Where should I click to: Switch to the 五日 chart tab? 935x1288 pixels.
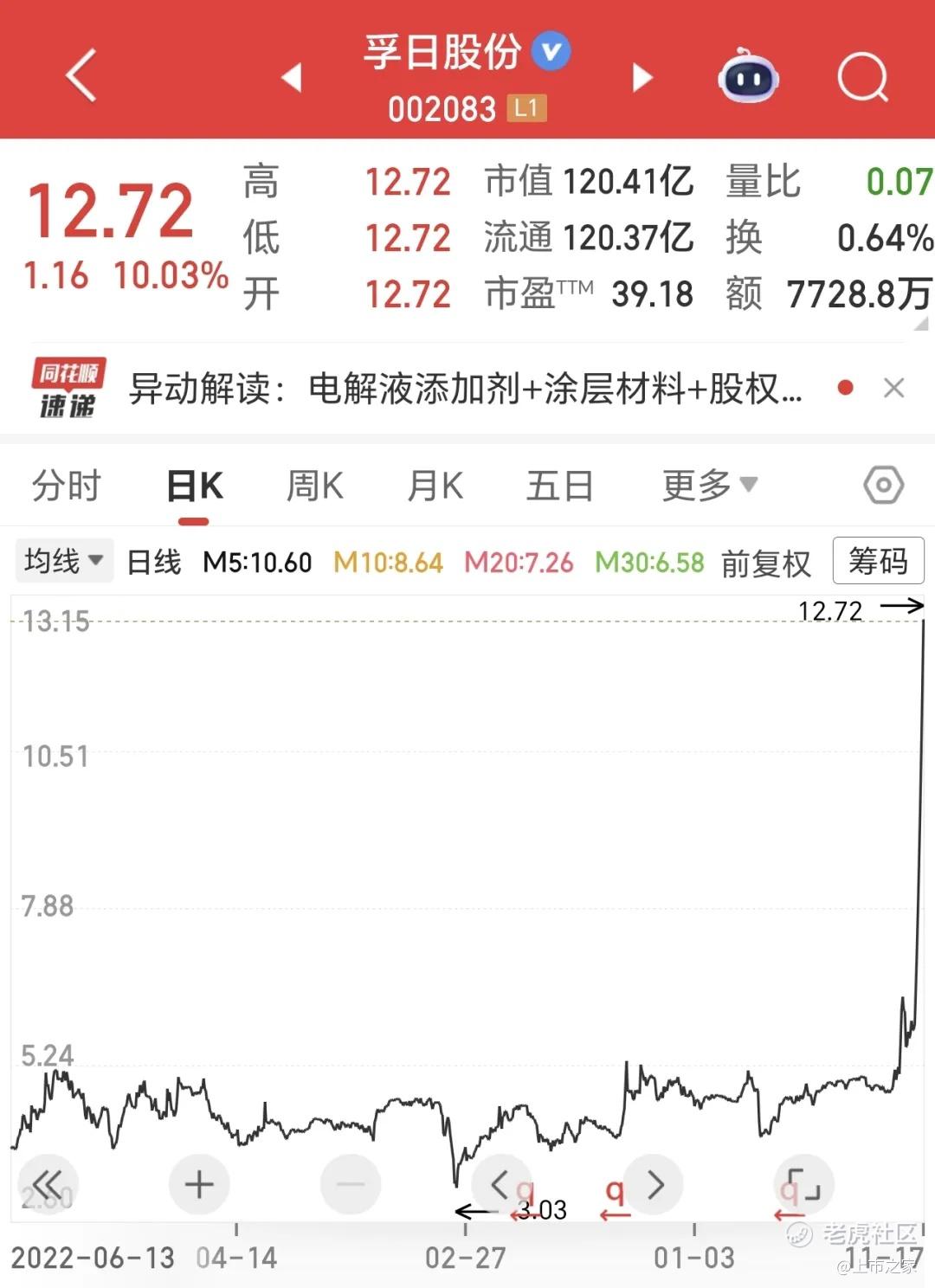pos(559,486)
